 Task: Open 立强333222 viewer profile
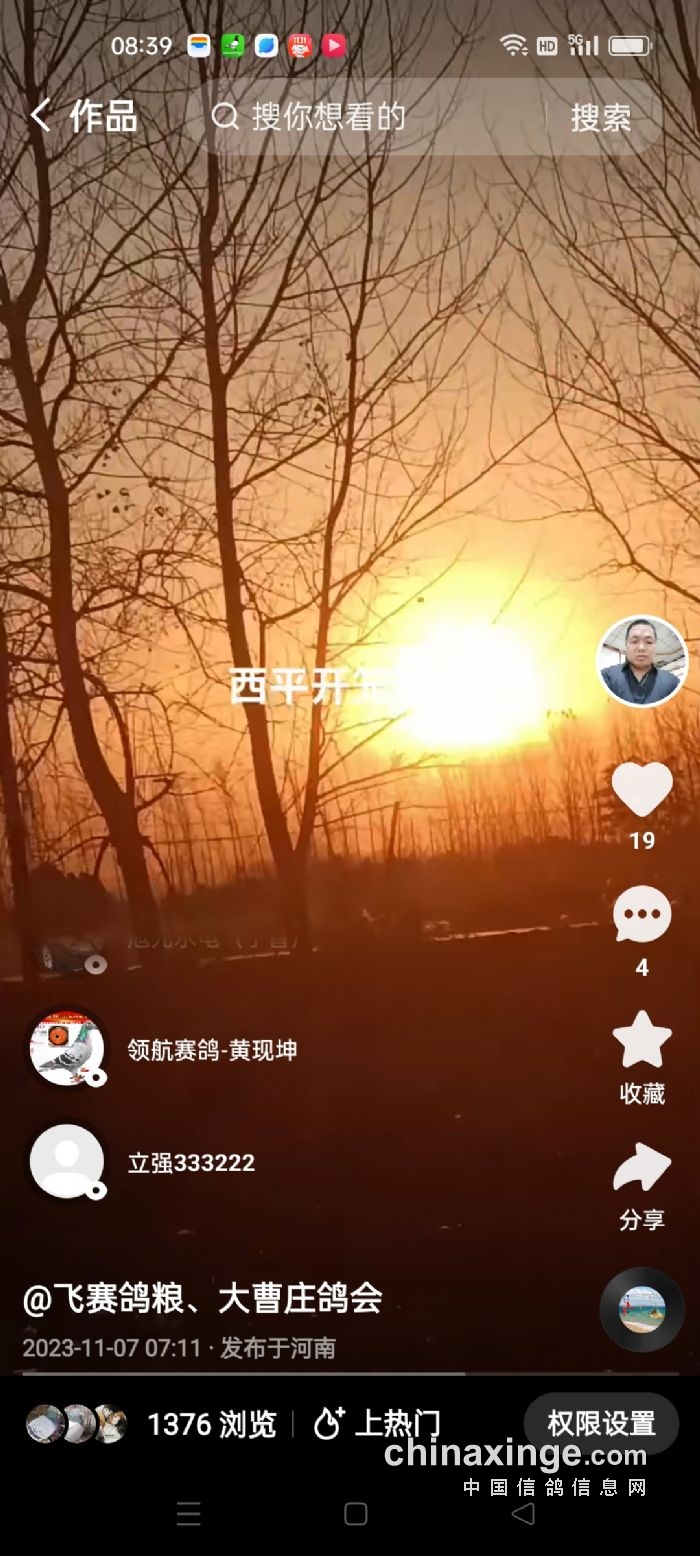coord(190,1162)
